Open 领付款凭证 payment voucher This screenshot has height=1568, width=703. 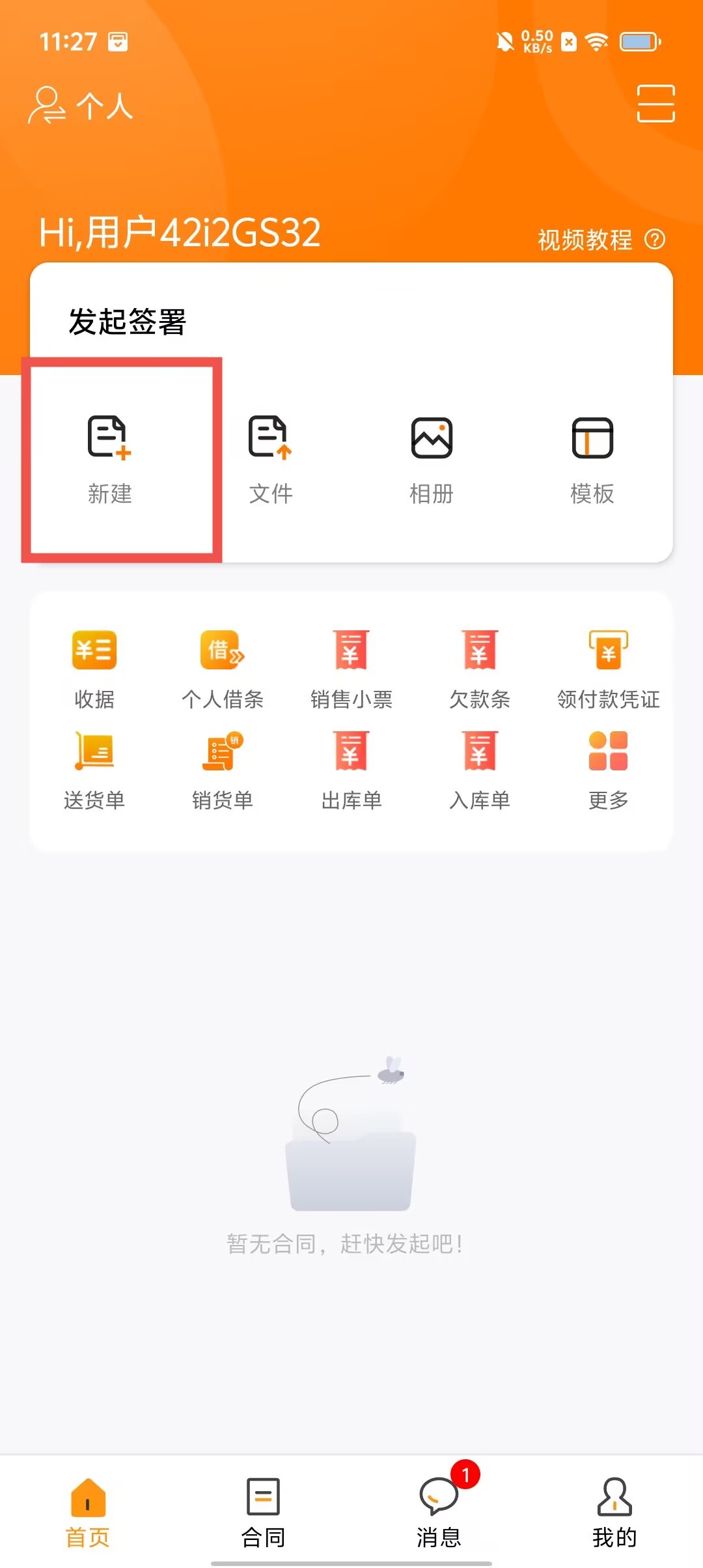[x=608, y=669]
